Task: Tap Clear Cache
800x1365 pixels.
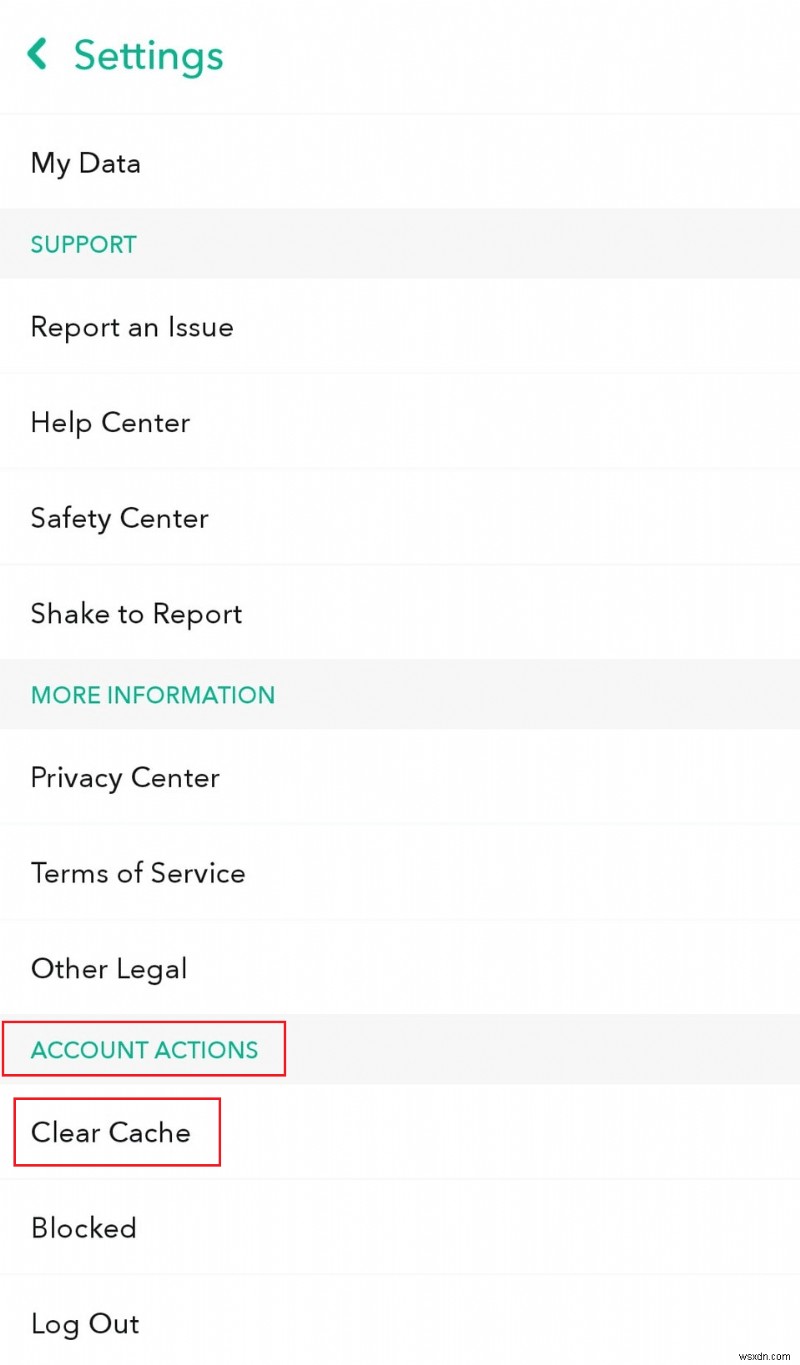Action: pyautogui.click(x=111, y=1132)
